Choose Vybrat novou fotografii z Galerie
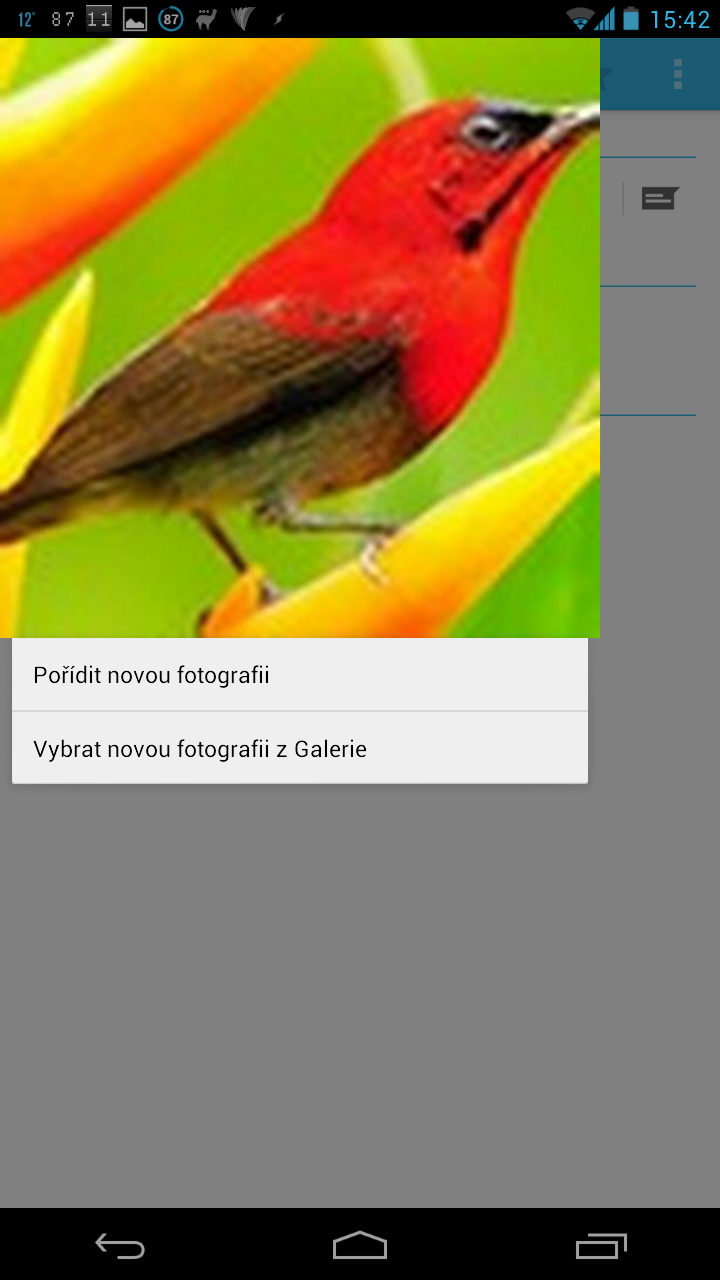The image size is (720, 1280). point(299,748)
